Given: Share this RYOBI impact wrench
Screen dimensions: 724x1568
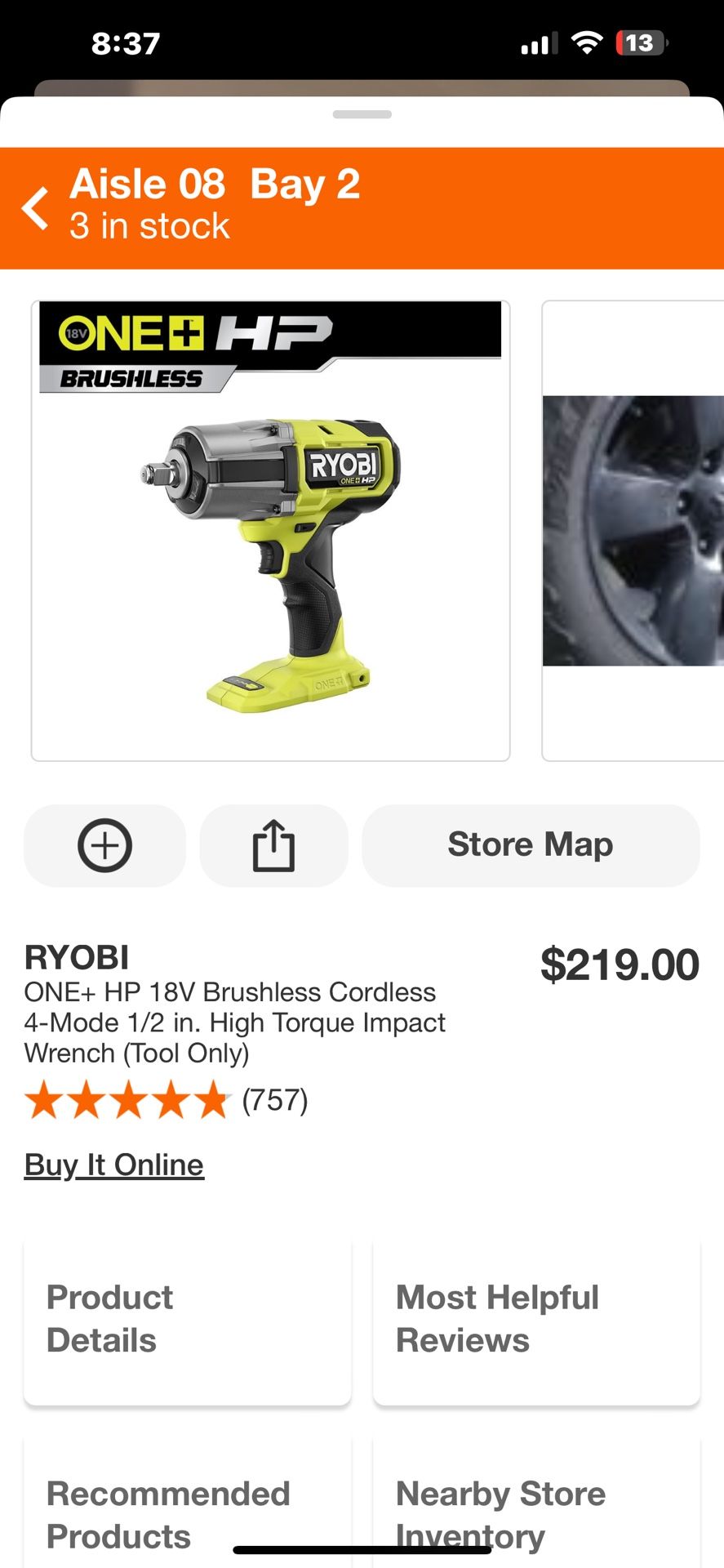Looking at the screenshot, I should [273, 845].
